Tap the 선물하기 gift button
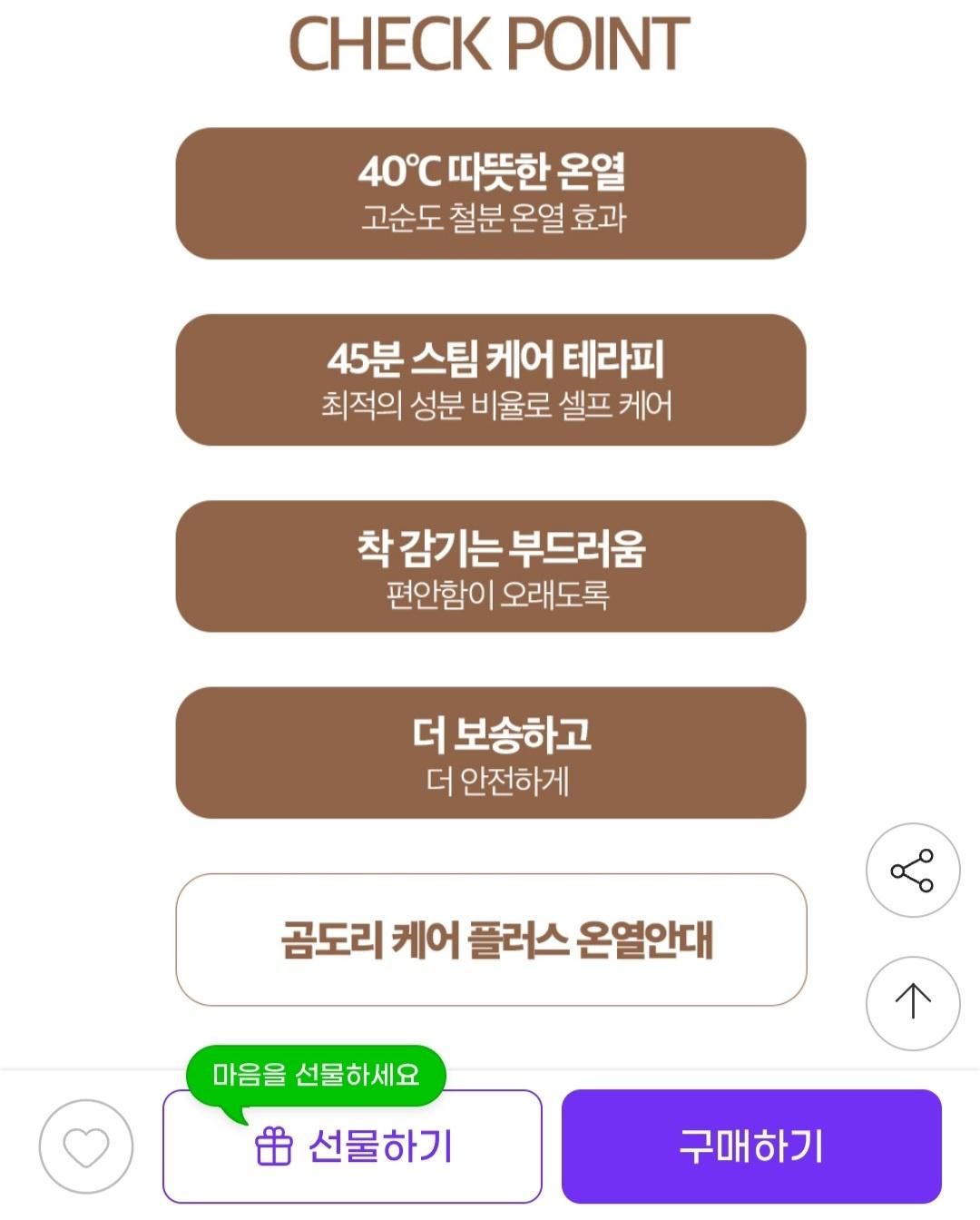Image resolution: width=980 pixels, height=1220 pixels. (x=352, y=1146)
